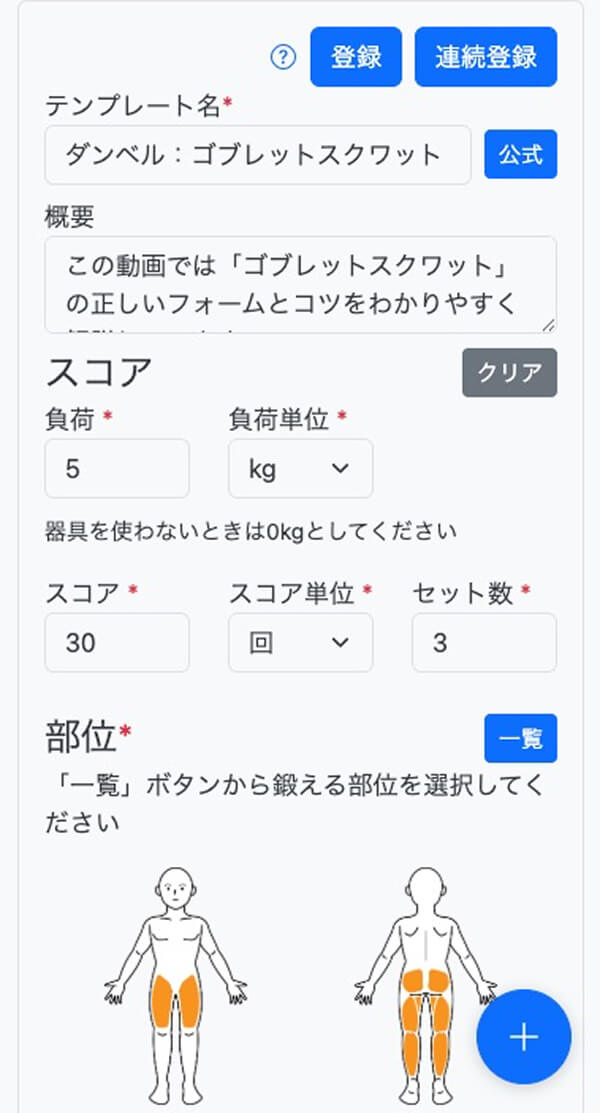Focus the セット数 field
Screen dimensions: 600x1113
[x=484, y=642]
